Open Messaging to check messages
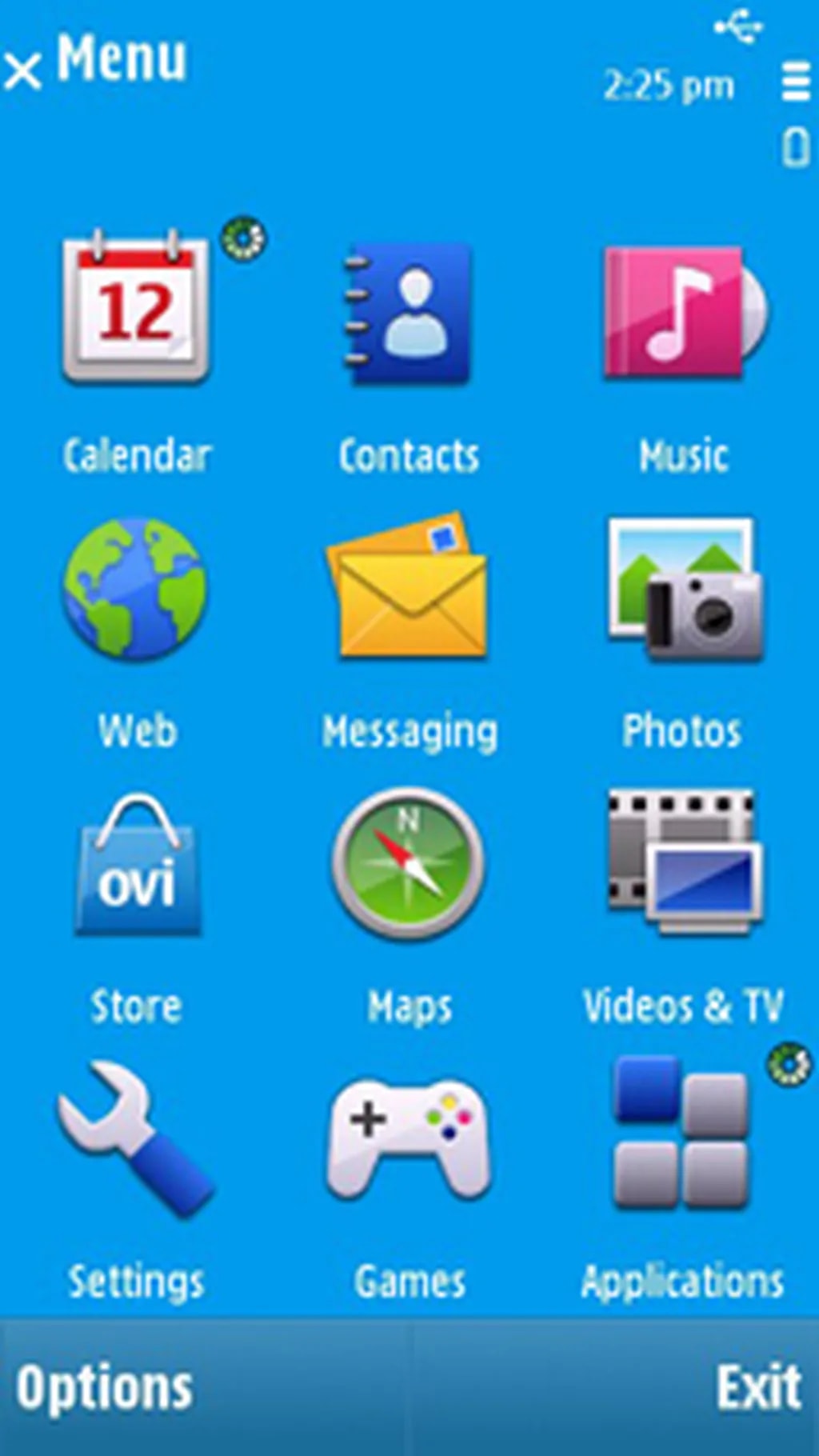The height and width of the screenshot is (1456, 819). pyautogui.click(x=409, y=592)
